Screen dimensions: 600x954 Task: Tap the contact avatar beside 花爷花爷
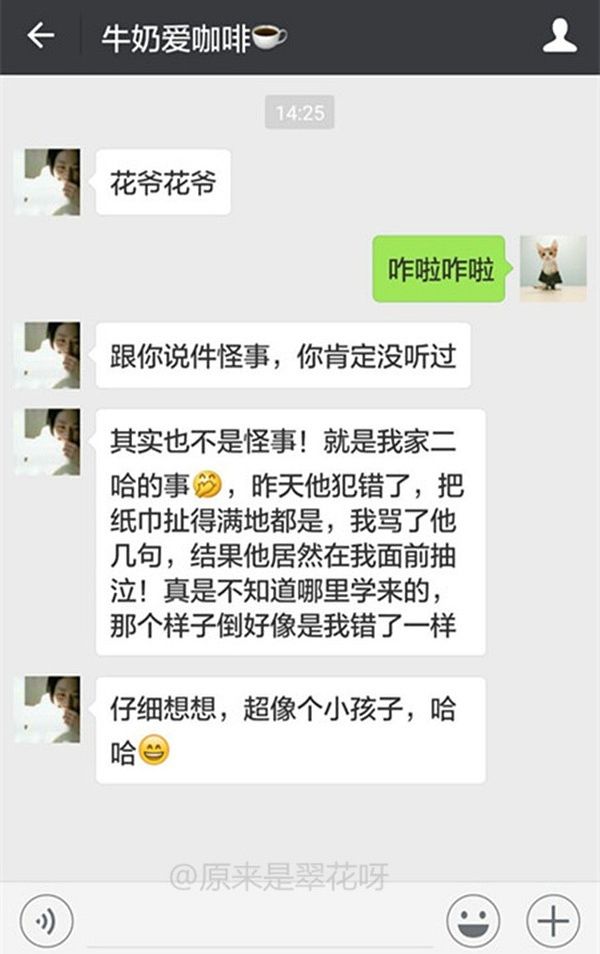click(48, 182)
